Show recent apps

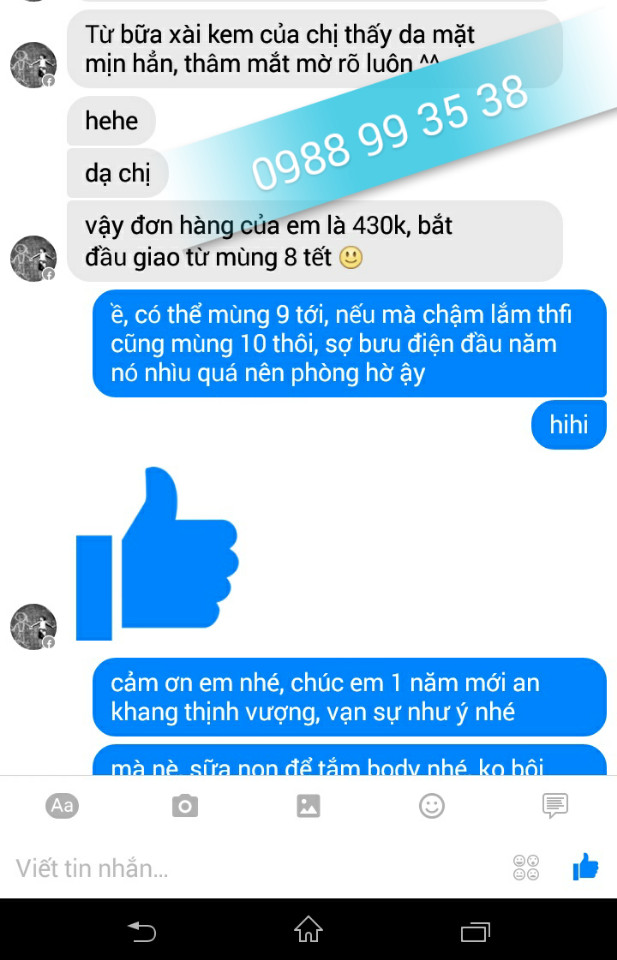pyautogui.click(x=475, y=931)
